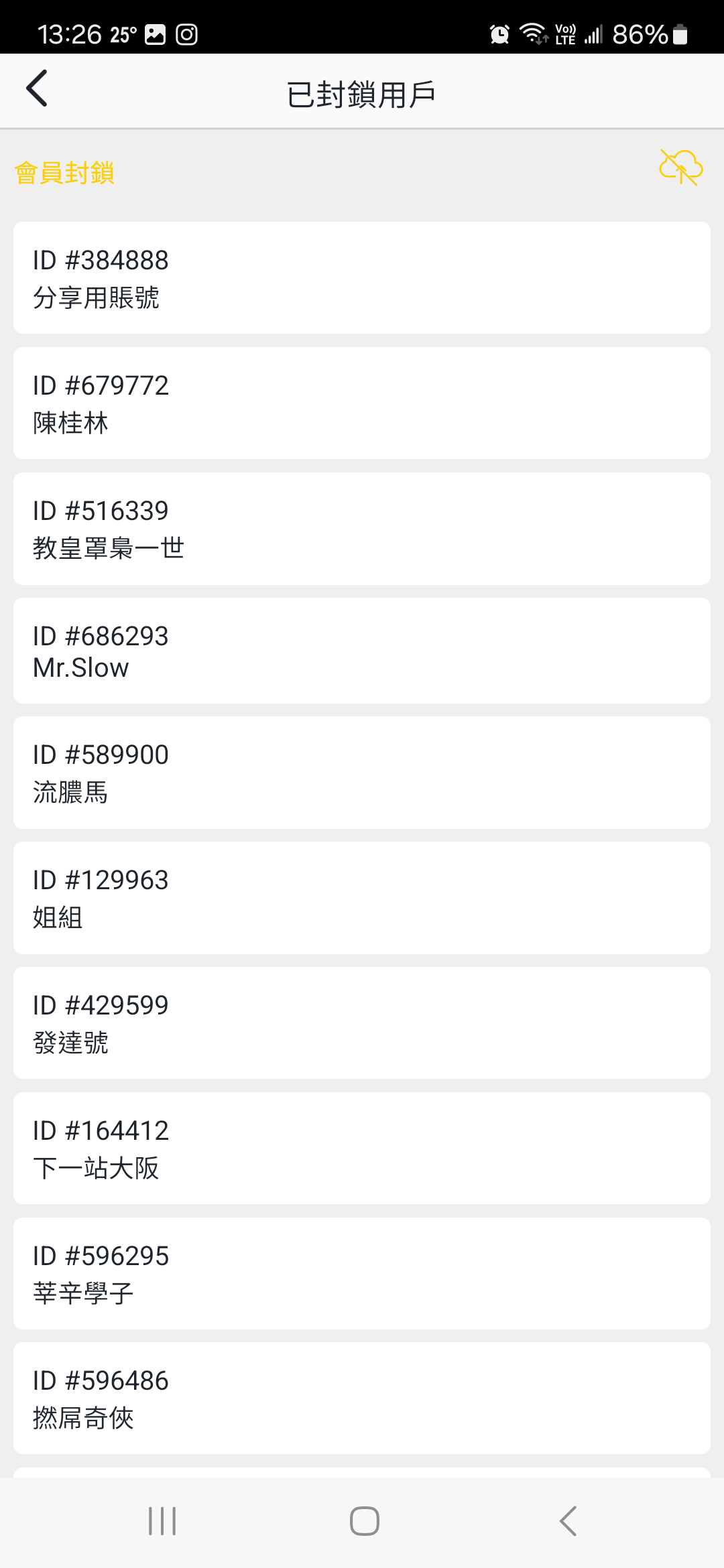Open blocked user 姐組 ID #129963
The height and width of the screenshot is (1568, 724).
tap(362, 898)
